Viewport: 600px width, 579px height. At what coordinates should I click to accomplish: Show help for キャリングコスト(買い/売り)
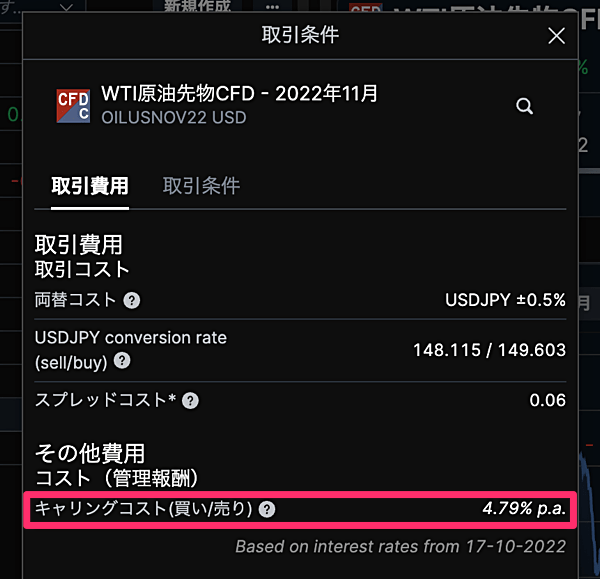[x=267, y=509]
